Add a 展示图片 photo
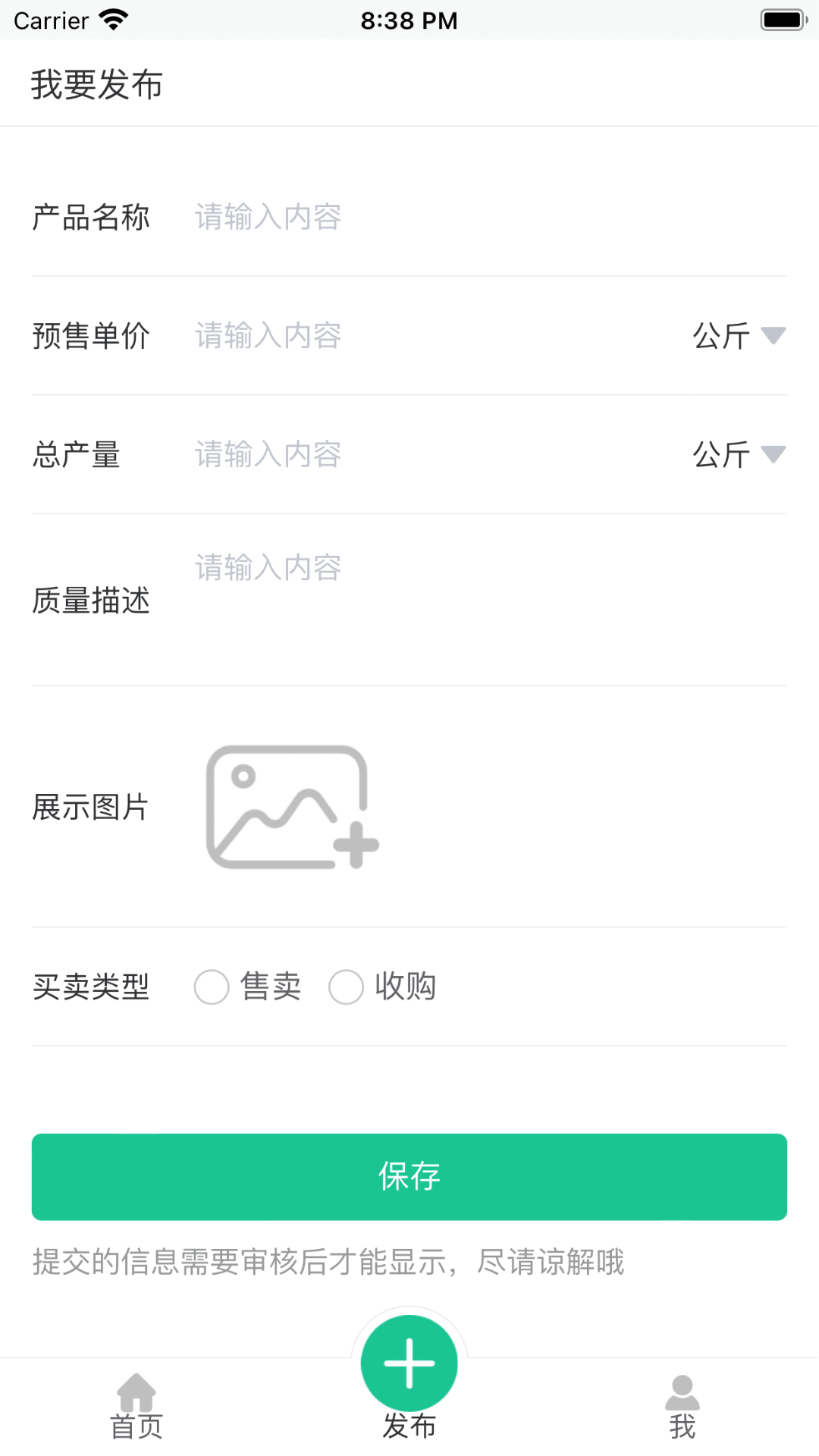Image resolution: width=819 pixels, height=1456 pixels. [x=292, y=807]
